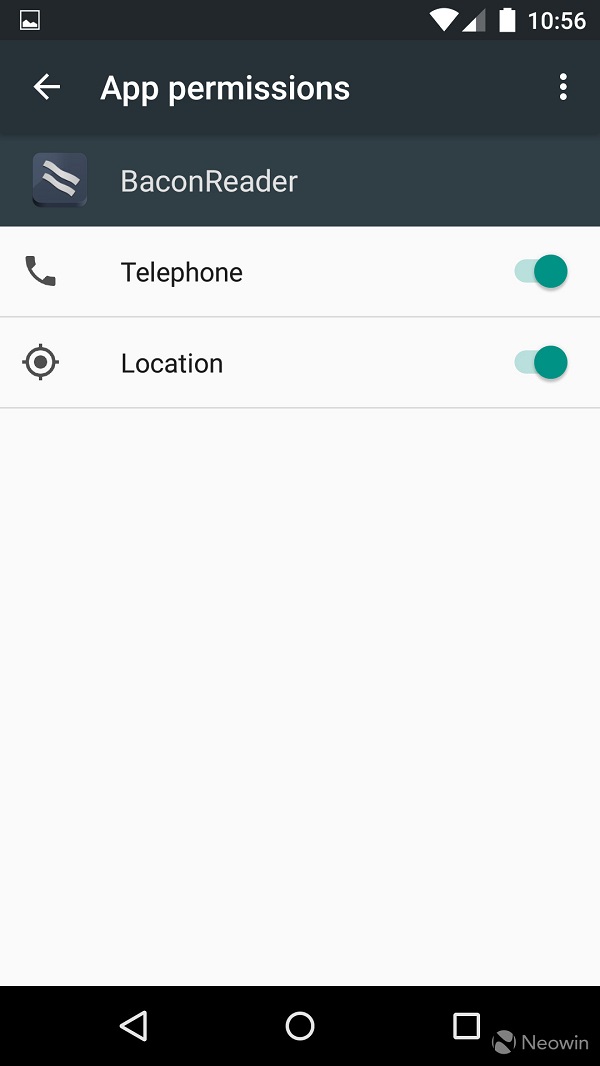This screenshot has width=600, height=1066.
Task: Go back from App permissions
Action: [x=47, y=88]
